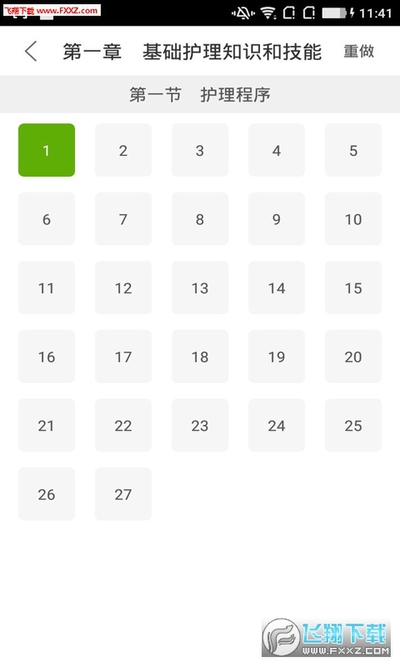The width and height of the screenshot is (400, 667).
Task: Jump to question 15
Action: 353,288
